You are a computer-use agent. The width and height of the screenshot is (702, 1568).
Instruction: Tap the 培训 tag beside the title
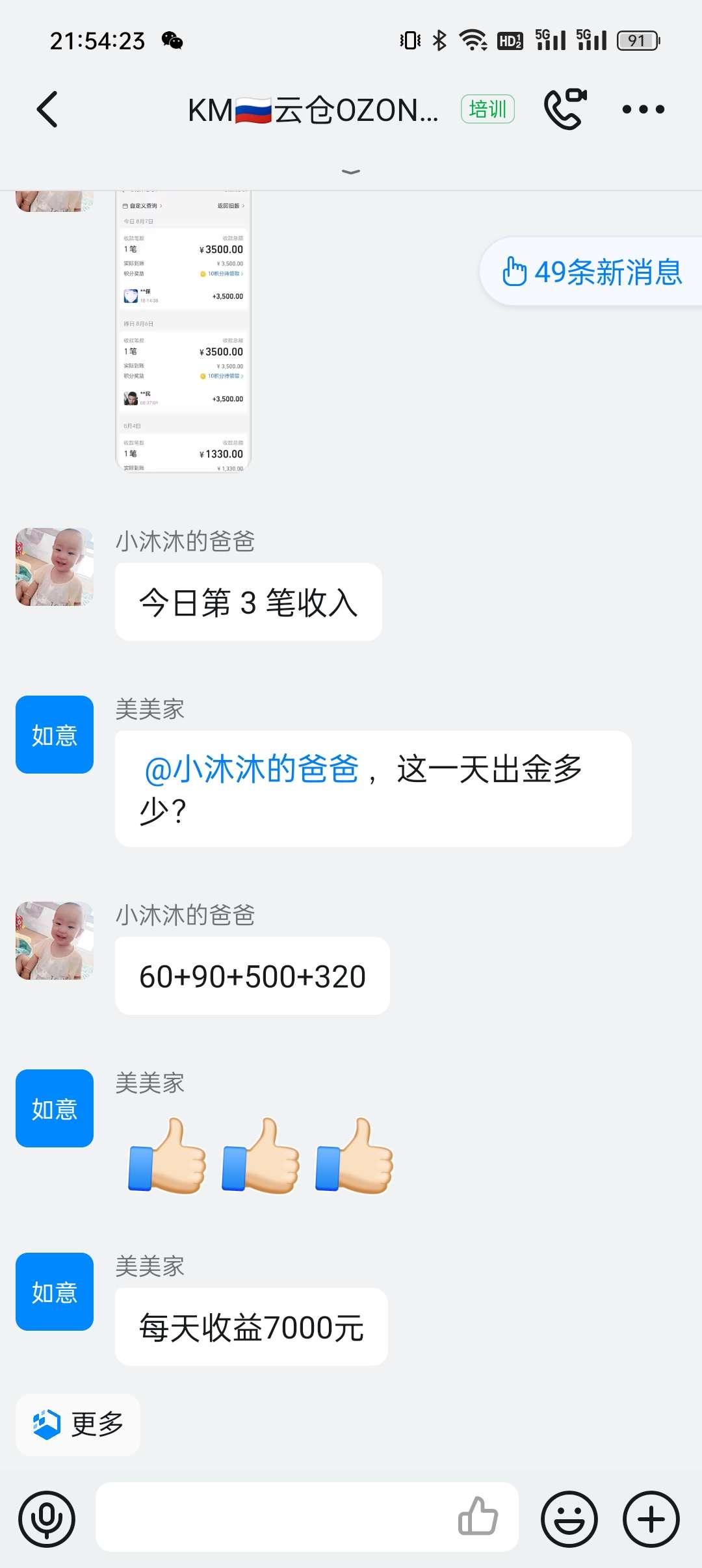tap(487, 109)
